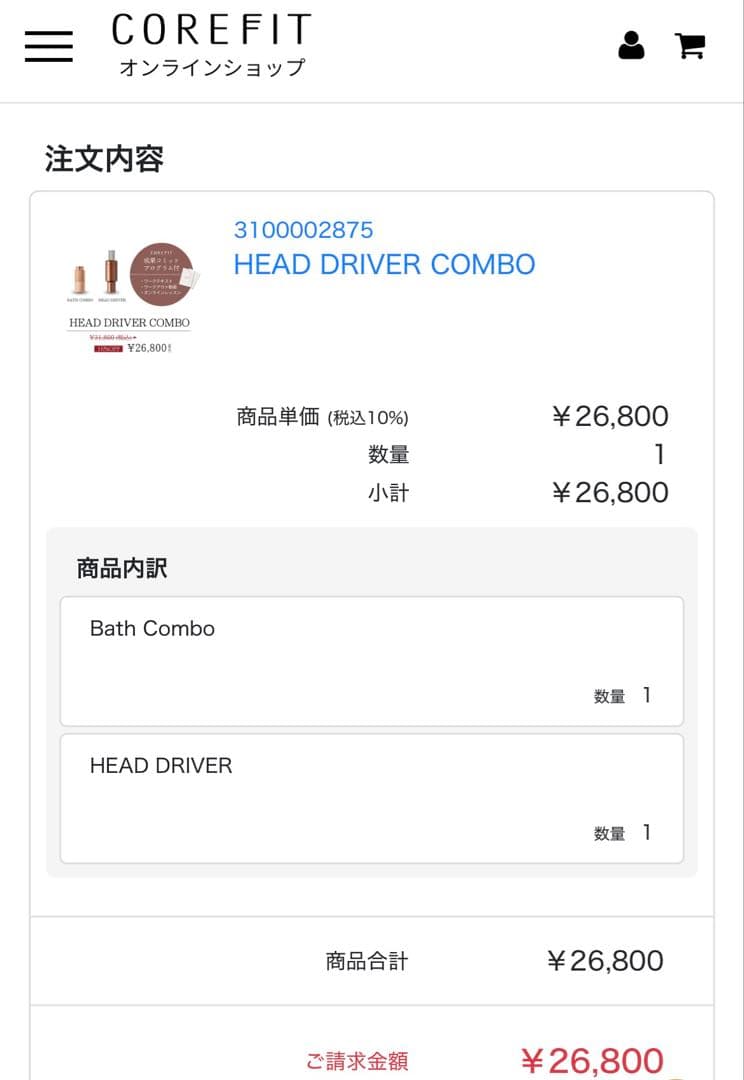744x1080 pixels.
Task: Open the hamburger menu
Action: pyautogui.click(x=48, y=46)
